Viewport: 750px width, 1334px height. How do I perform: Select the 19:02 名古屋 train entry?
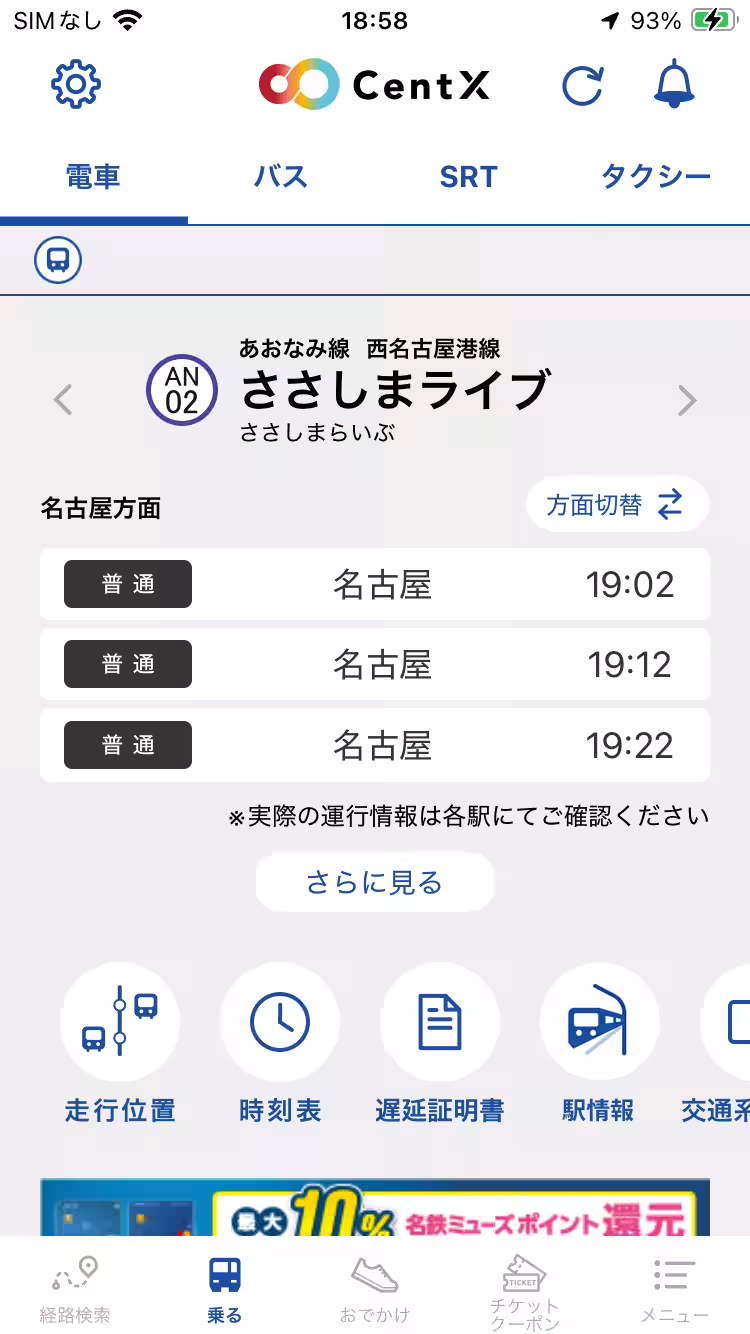374,584
